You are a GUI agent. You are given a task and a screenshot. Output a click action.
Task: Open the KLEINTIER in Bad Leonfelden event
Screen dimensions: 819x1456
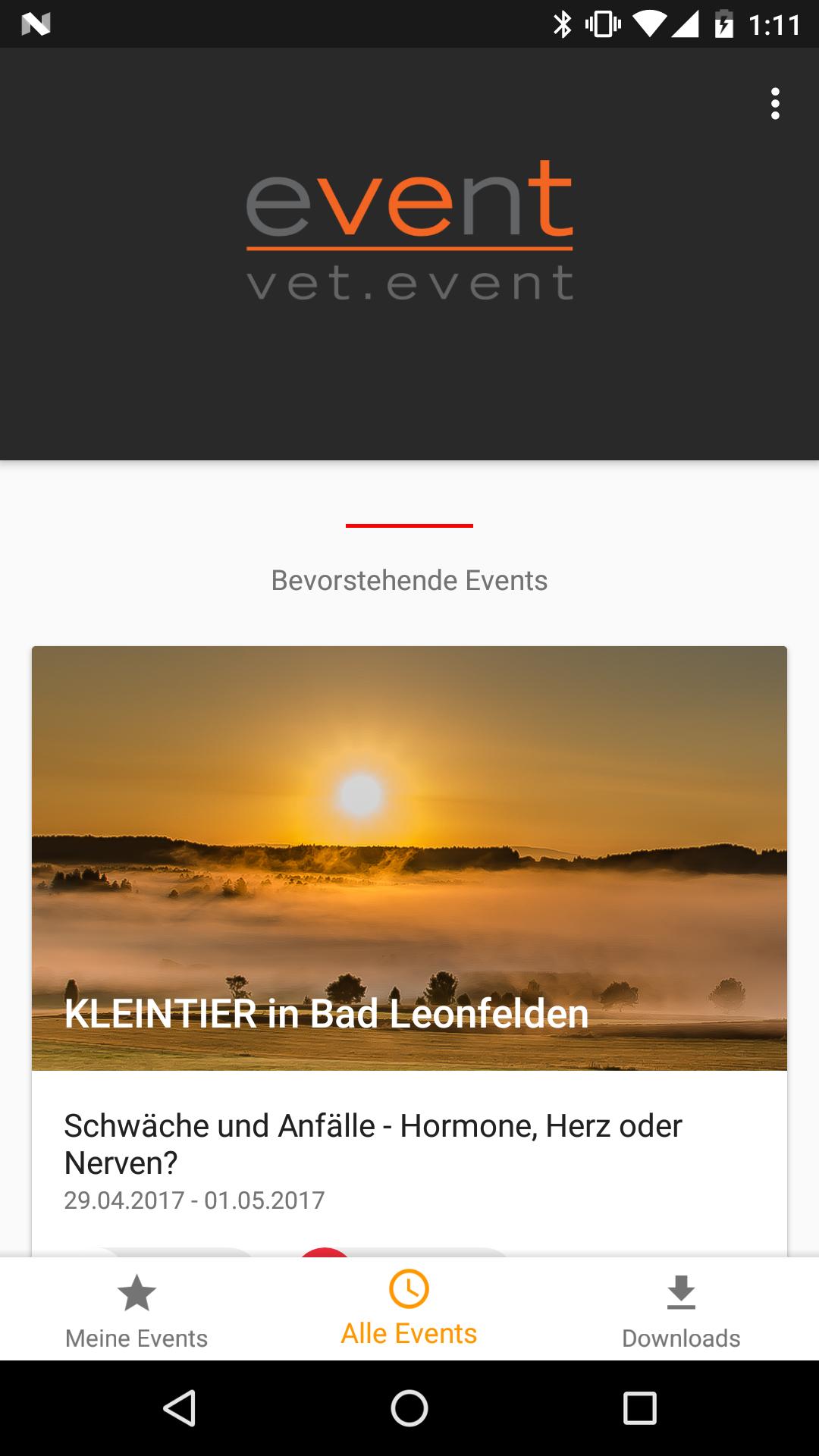tap(327, 1014)
